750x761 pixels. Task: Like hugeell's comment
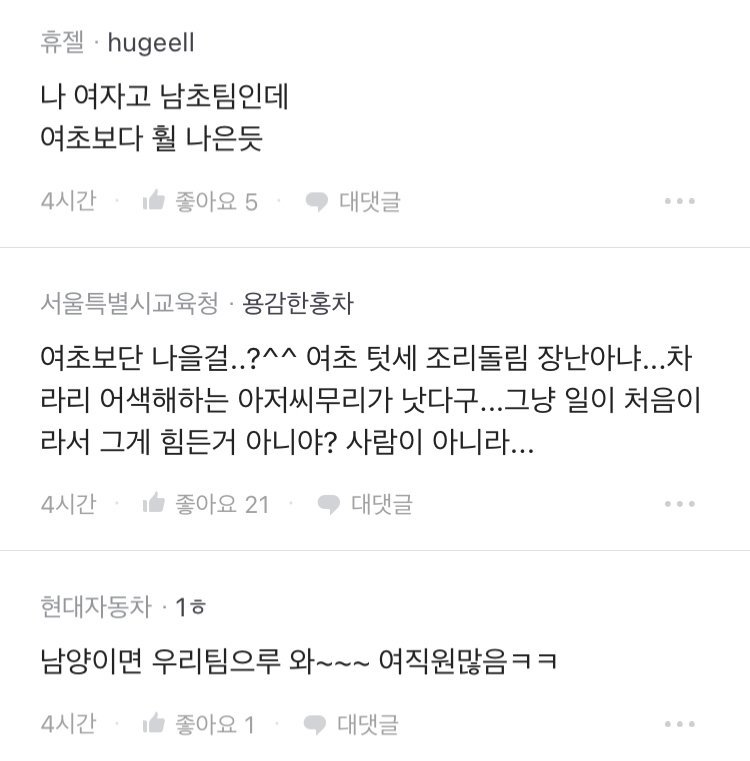pyautogui.click(x=199, y=201)
